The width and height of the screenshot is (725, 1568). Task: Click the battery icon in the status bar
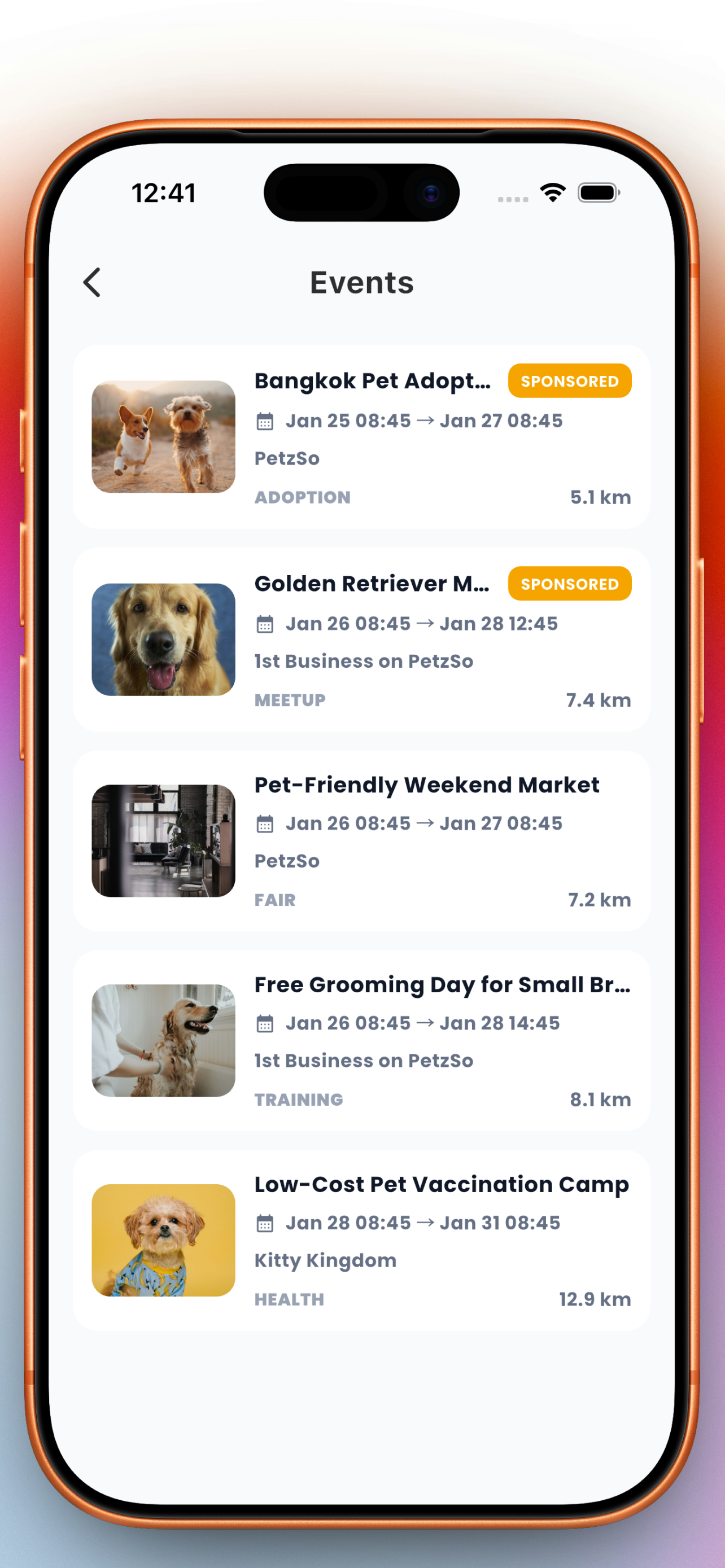coord(598,192)
